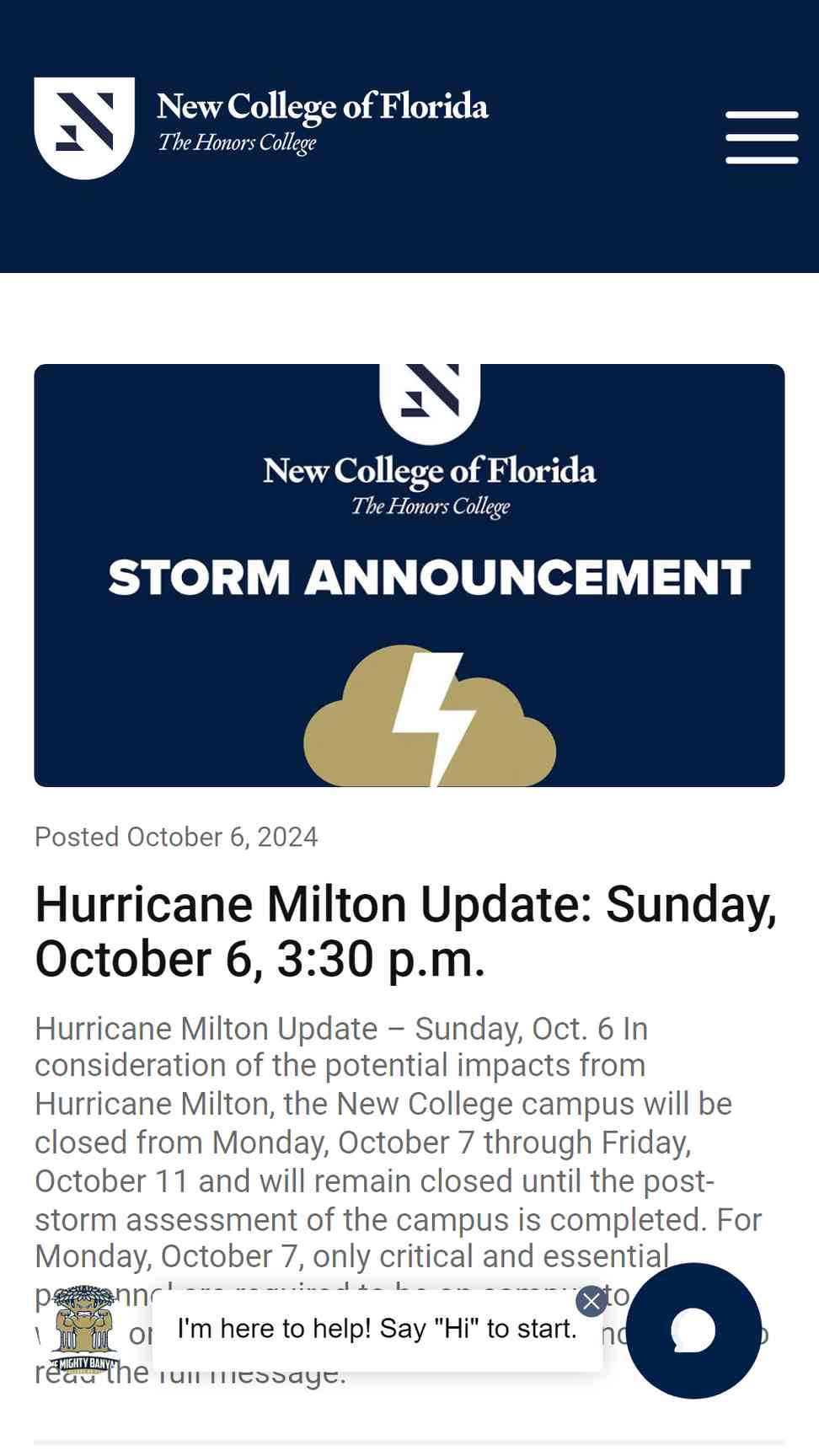
Task: Dismiss the "I'm here to help" chat bubble
Action: (591, 1302)
